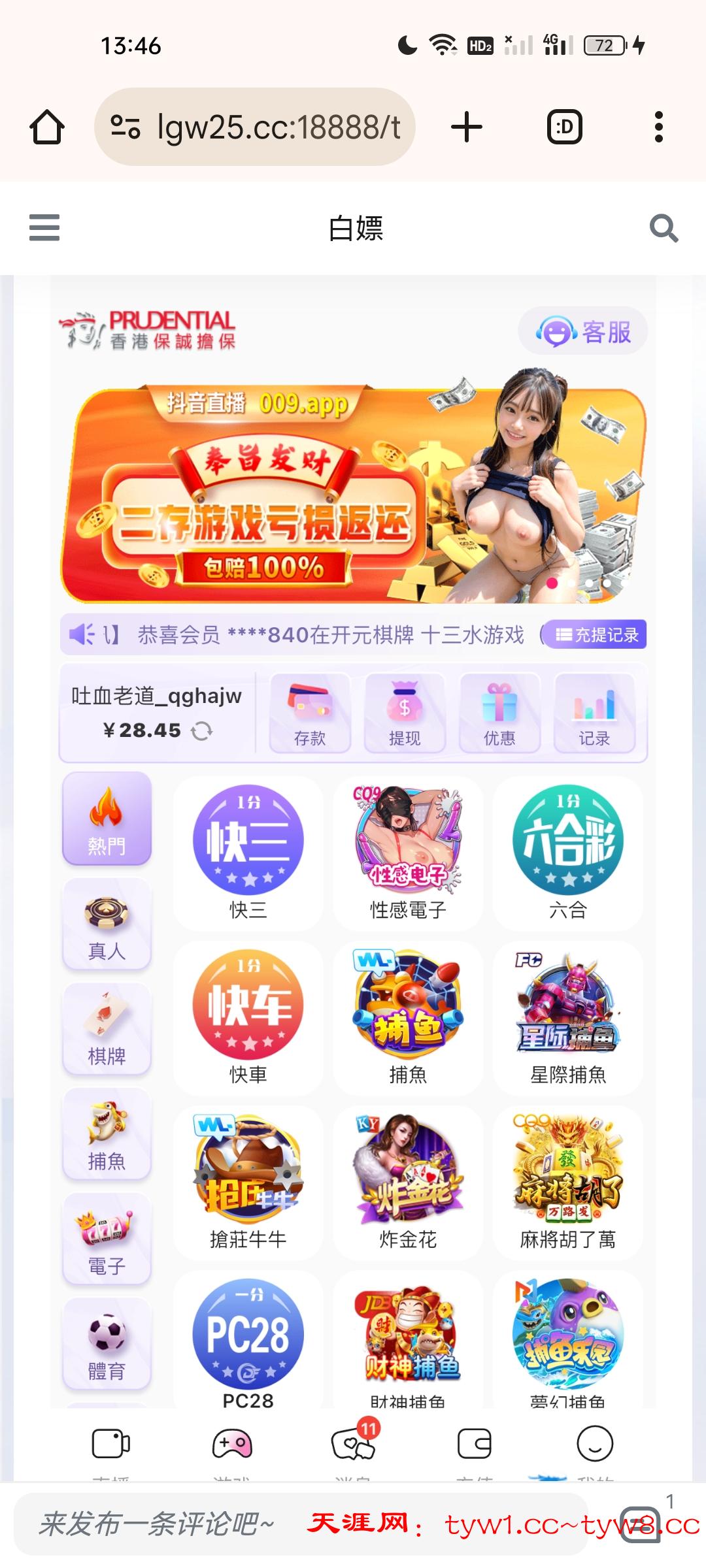Open the browser overflow menu
The width and height of the screenshot is (706, 1568).
pyautogui.click(x=658, y=127)
